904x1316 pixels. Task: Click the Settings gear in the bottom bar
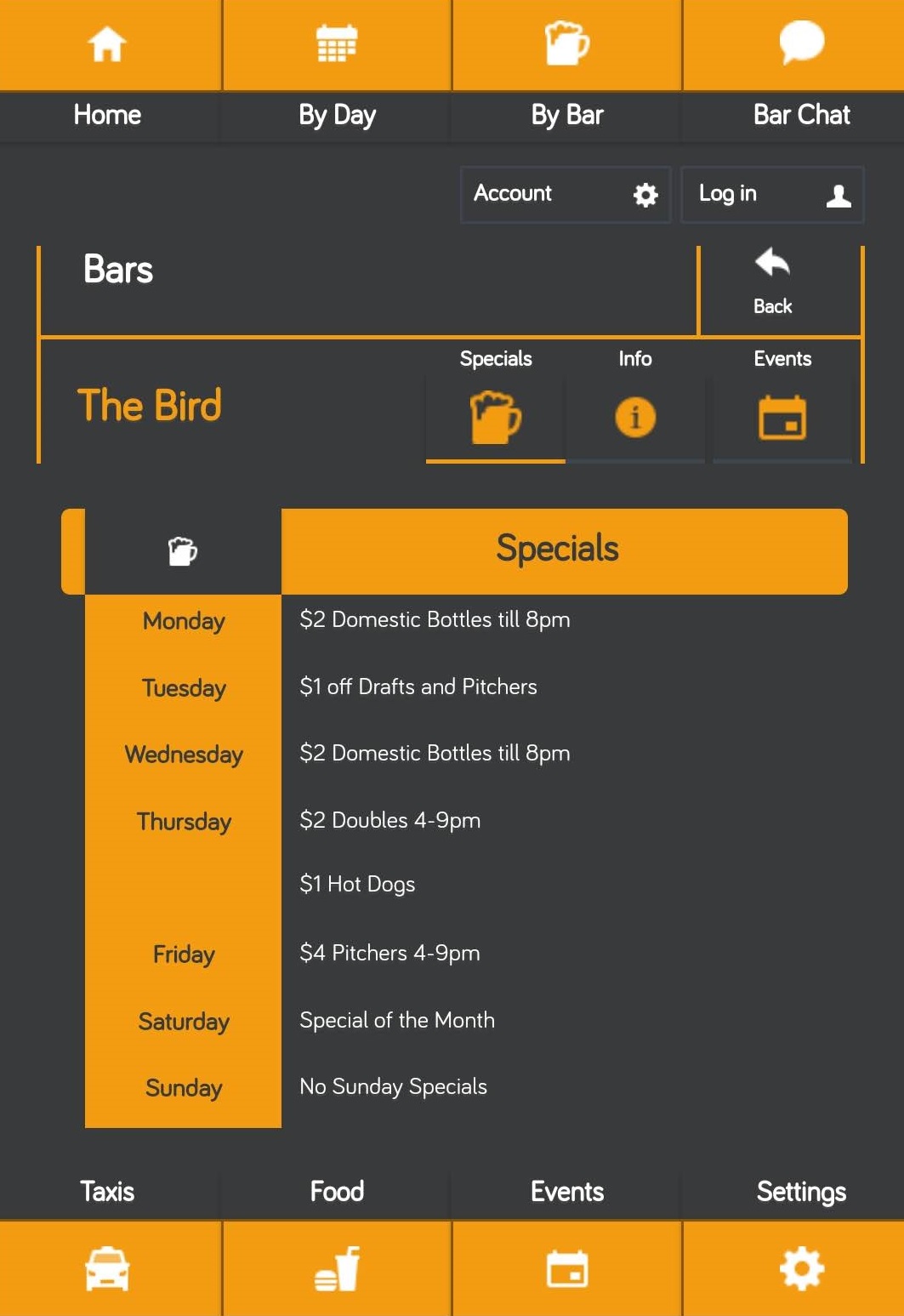coord(800,1268)
